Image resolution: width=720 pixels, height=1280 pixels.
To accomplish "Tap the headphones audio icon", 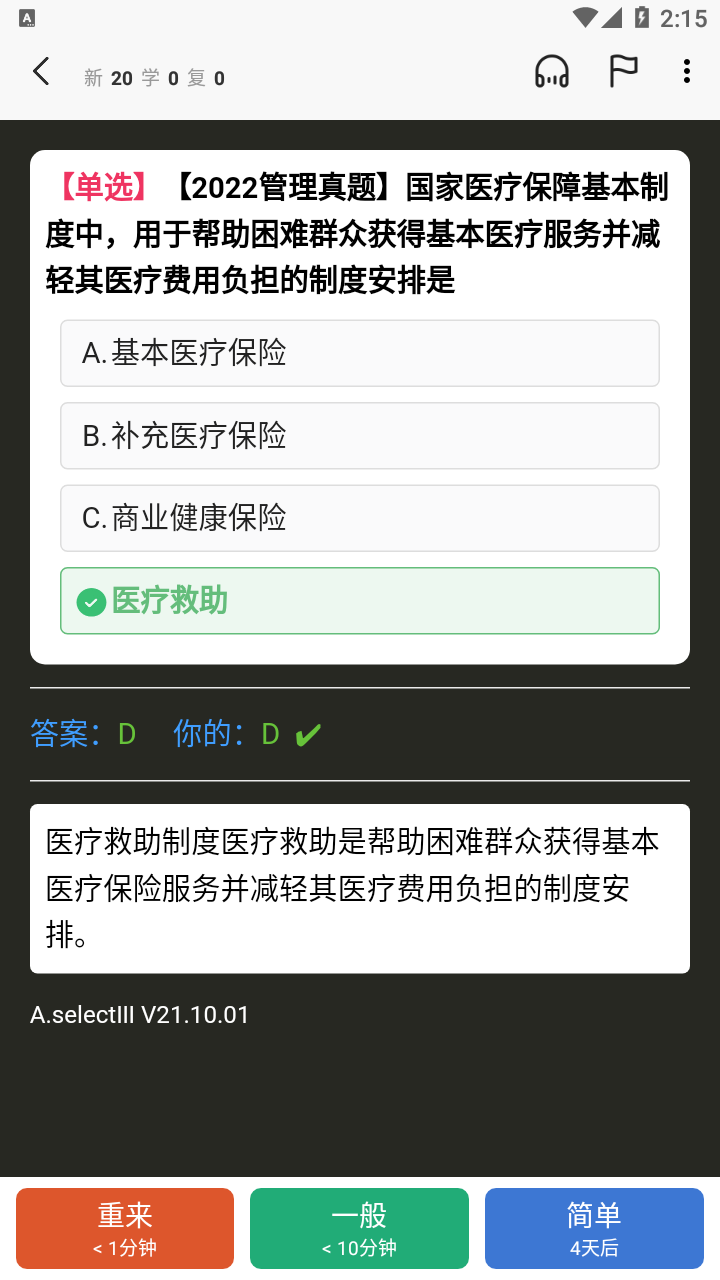I will [552, 72].
